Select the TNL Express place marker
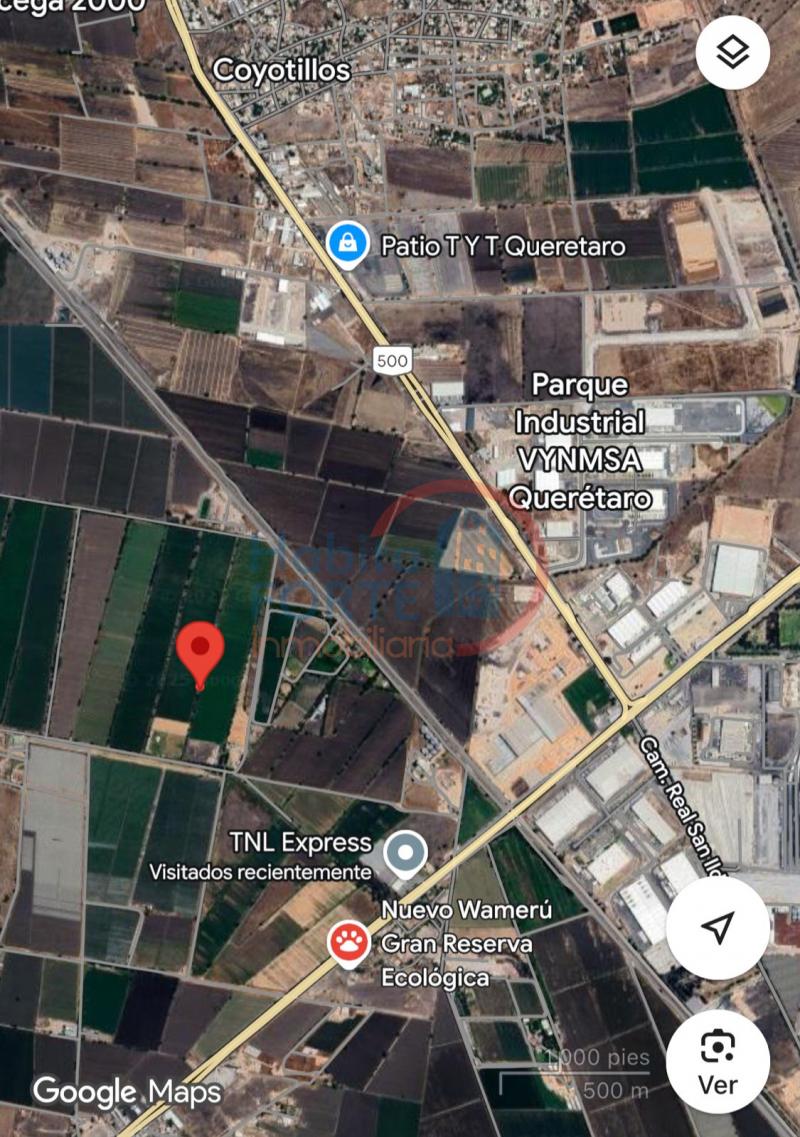This screenshot has width=800, height=1137. [405, 854]
